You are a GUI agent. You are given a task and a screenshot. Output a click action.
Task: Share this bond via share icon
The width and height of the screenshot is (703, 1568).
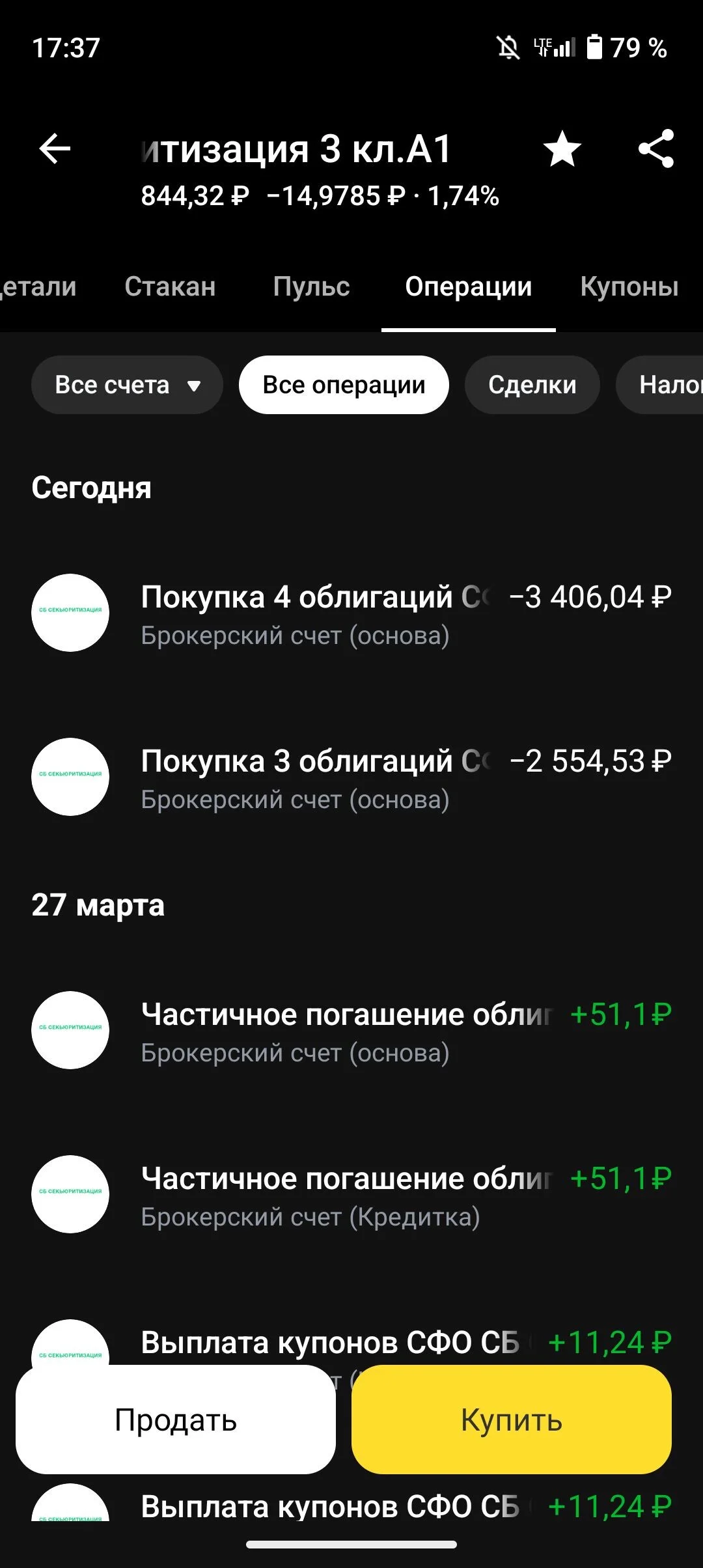pos(656,149)
